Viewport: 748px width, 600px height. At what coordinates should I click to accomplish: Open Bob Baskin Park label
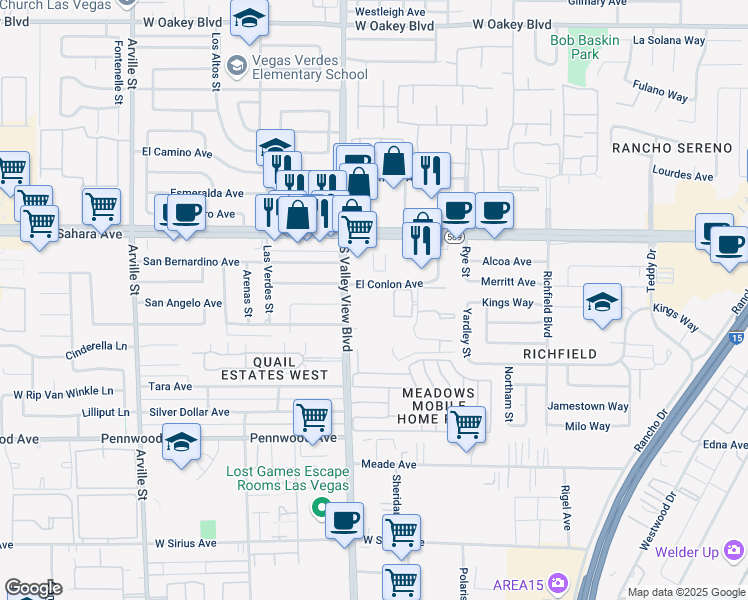click(x=585, y=47)
